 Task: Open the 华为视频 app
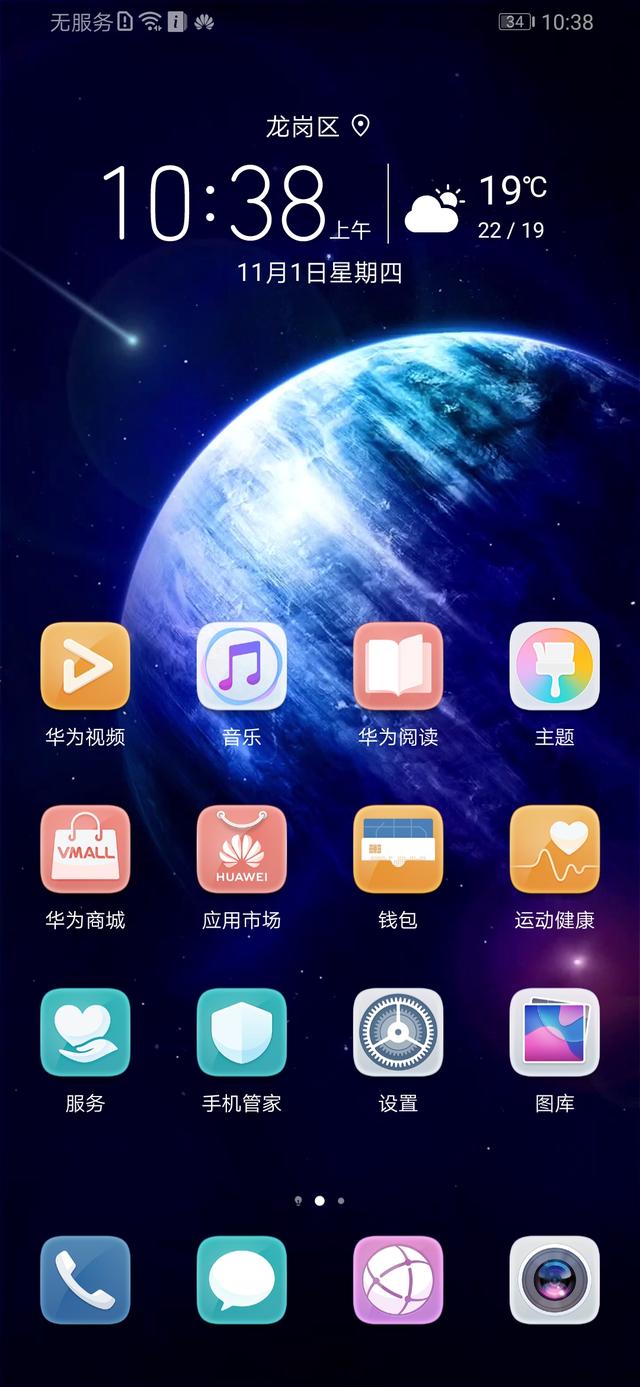85,666
